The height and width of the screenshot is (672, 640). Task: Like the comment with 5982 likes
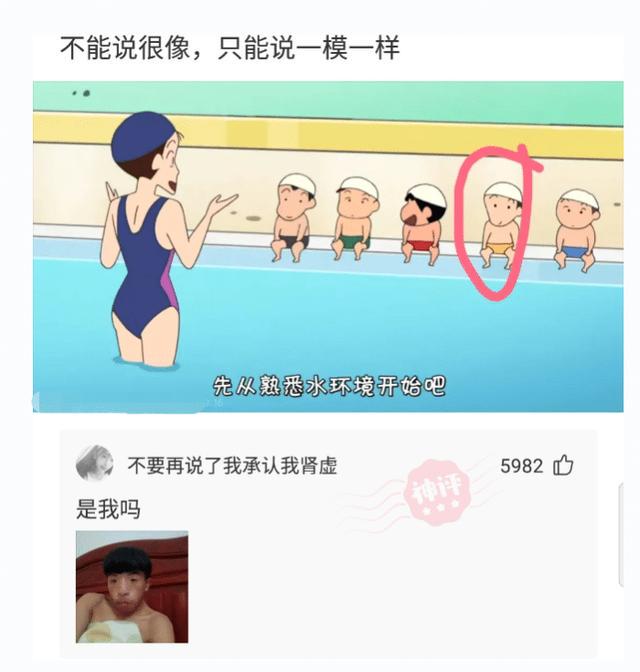[x=564, y=466]
